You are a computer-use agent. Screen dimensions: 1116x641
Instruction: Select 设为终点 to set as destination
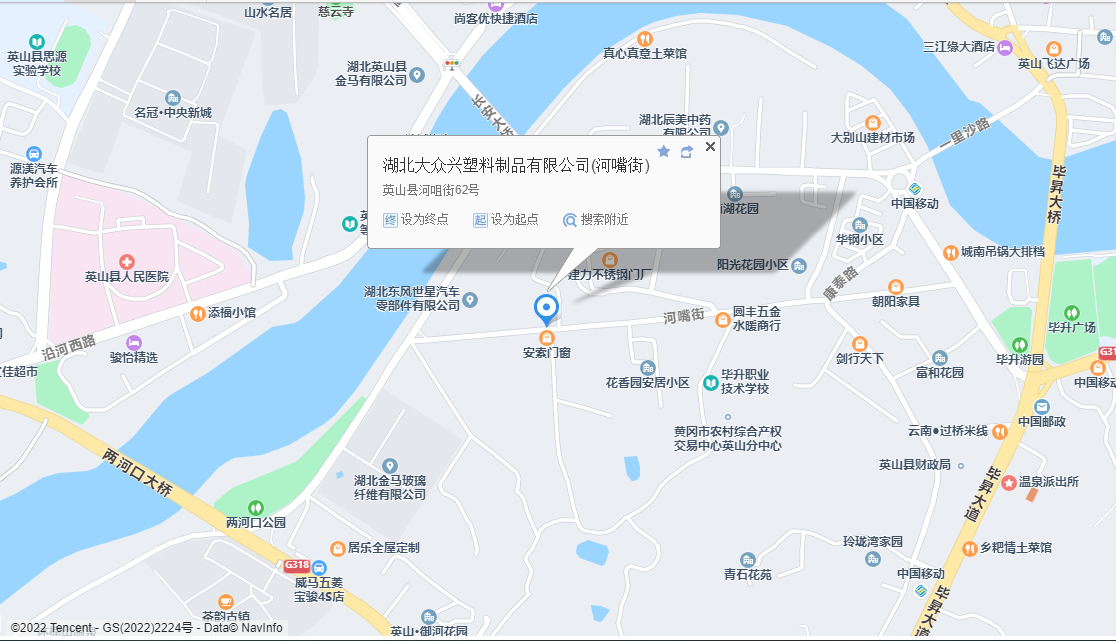point(416,219)
